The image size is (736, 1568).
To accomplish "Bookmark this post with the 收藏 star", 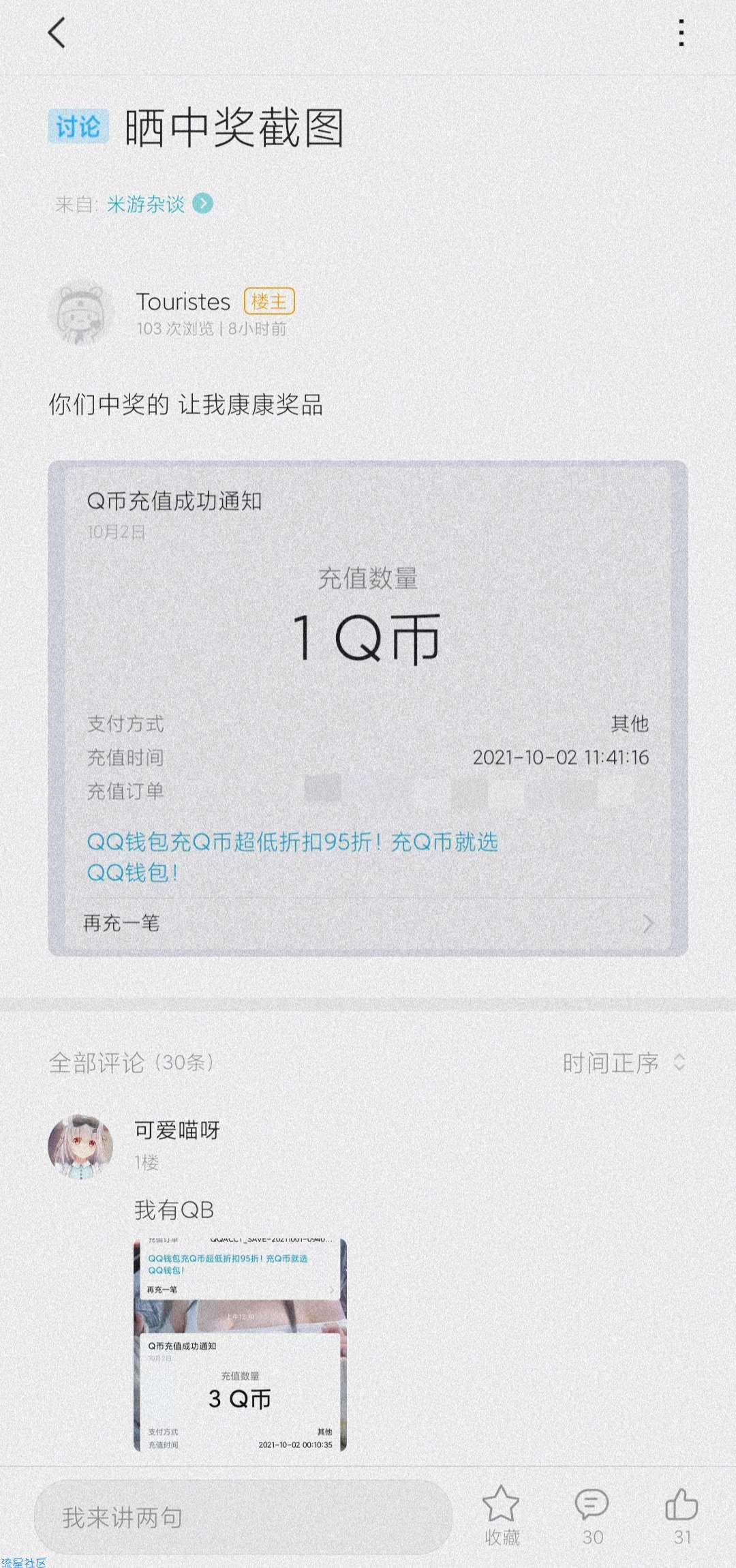I will (x=502, y=1512).
